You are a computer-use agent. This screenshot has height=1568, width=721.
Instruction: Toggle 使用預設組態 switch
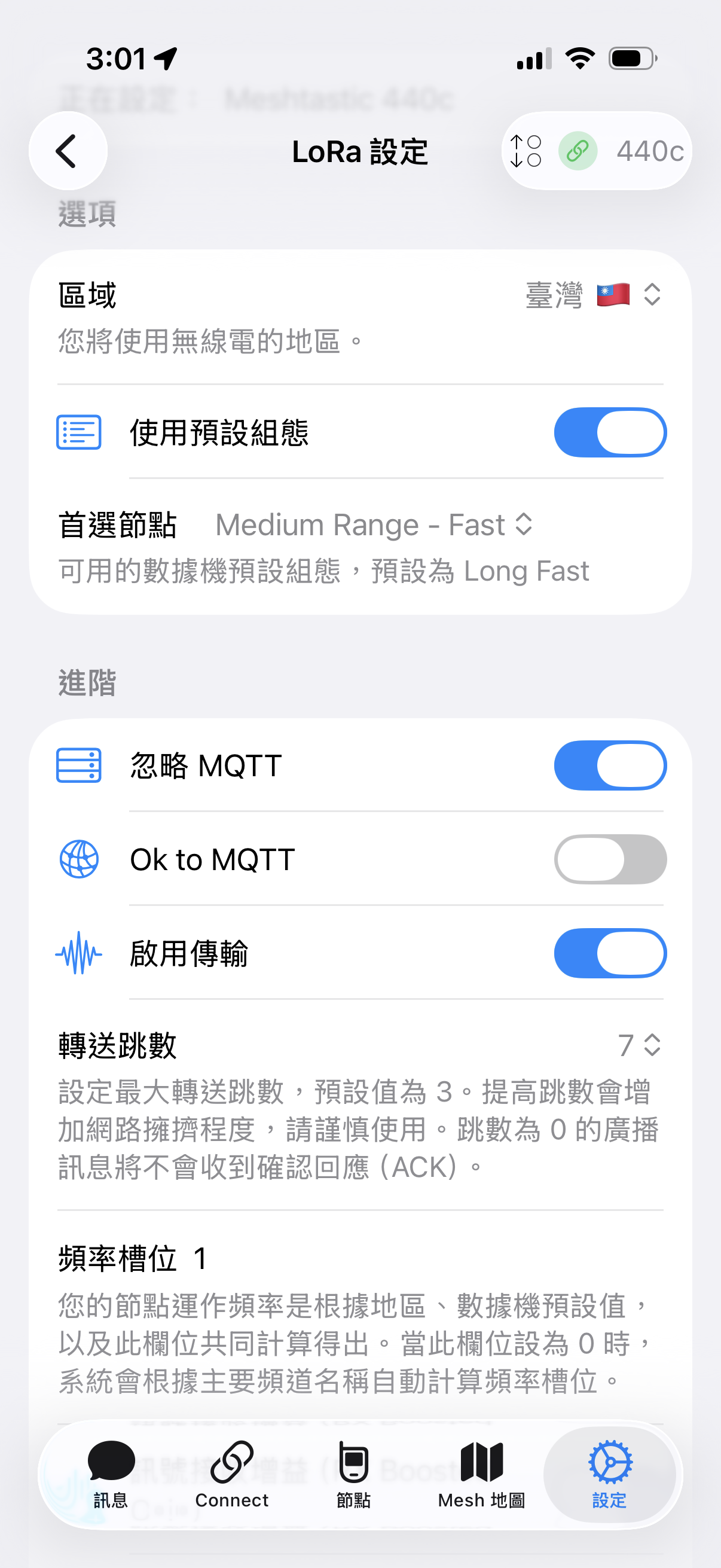click(x=610, y=432)
